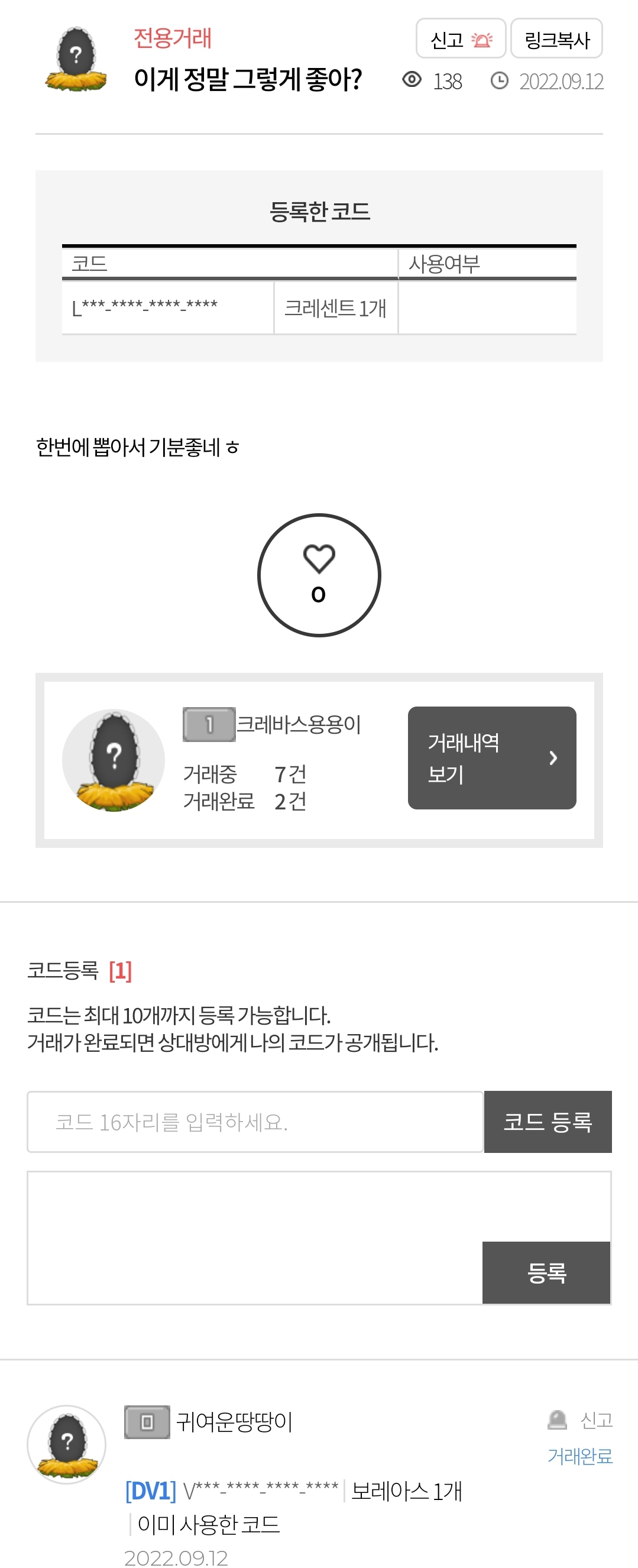Open 거래내역 보기 for 크레바스용용이
The width and height of the screenshot is (638, 1568).
[x=491, y=757]
